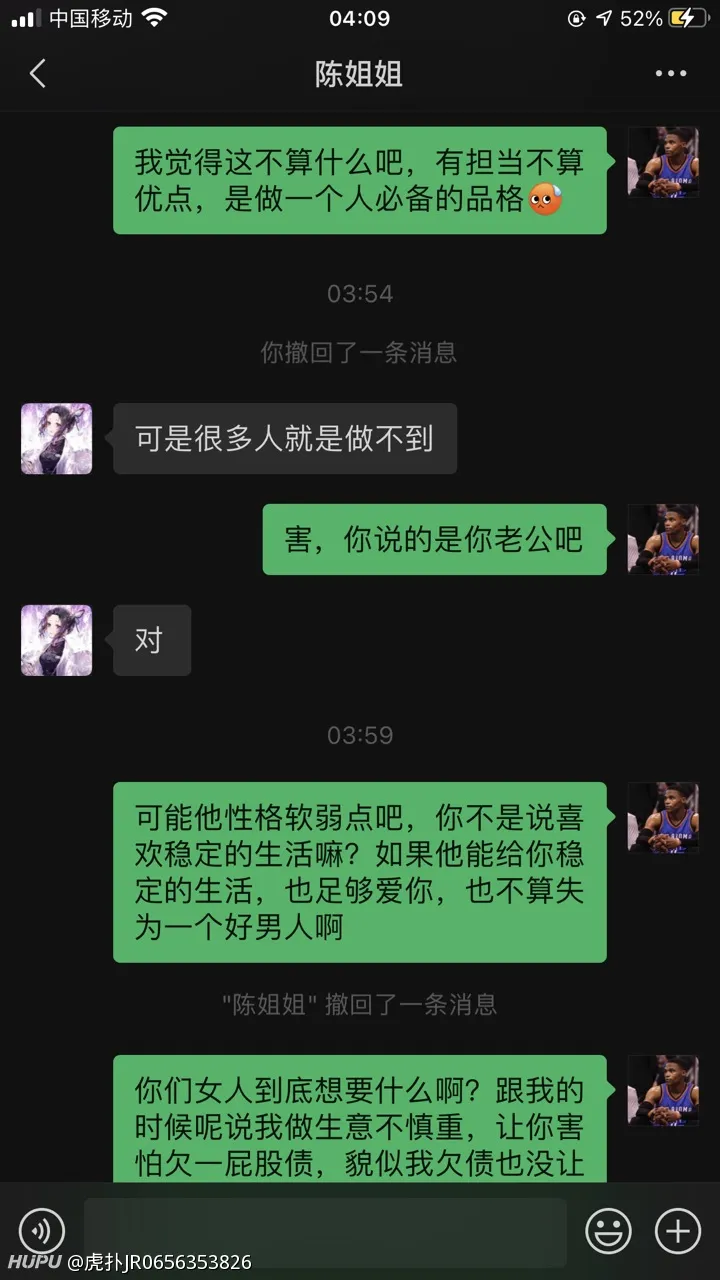Open 陈姐姐's avatar beside the message "对"
This screenshot has width=720, height=1280.
(x=57, y=640)
